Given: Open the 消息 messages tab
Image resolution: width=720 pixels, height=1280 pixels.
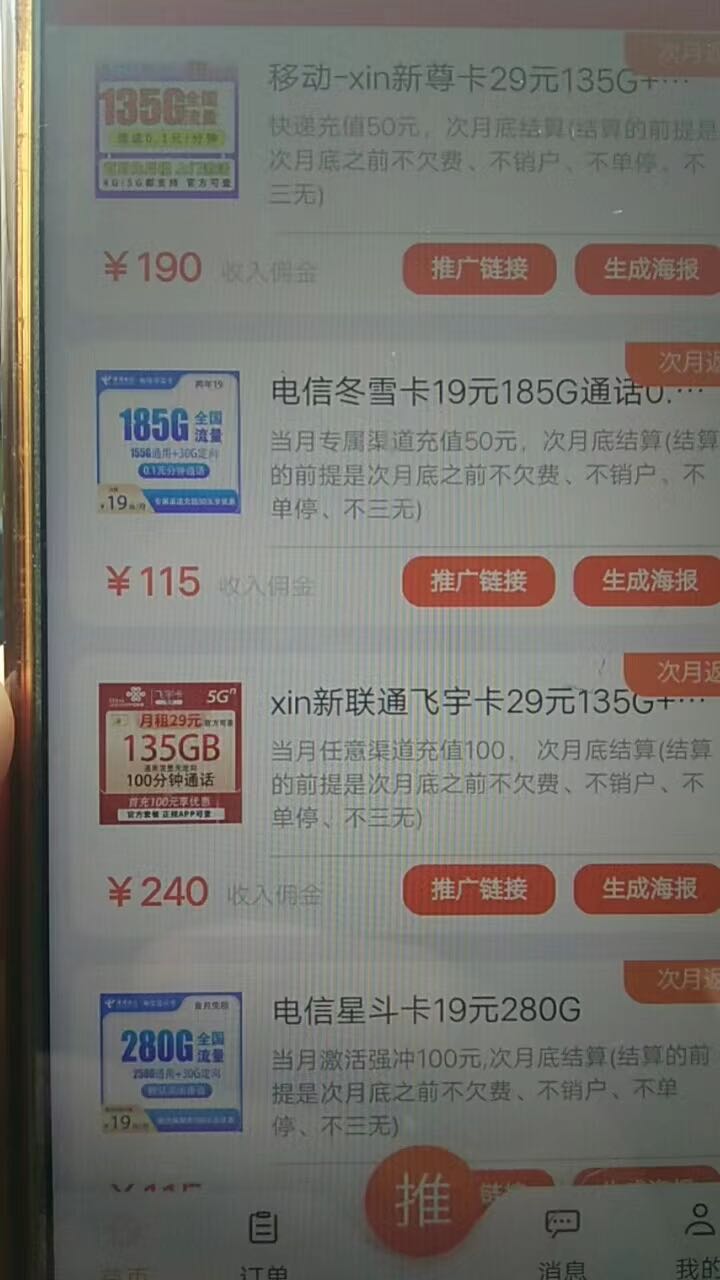Looking at the screenshot, I should [x=562, y=1240].
